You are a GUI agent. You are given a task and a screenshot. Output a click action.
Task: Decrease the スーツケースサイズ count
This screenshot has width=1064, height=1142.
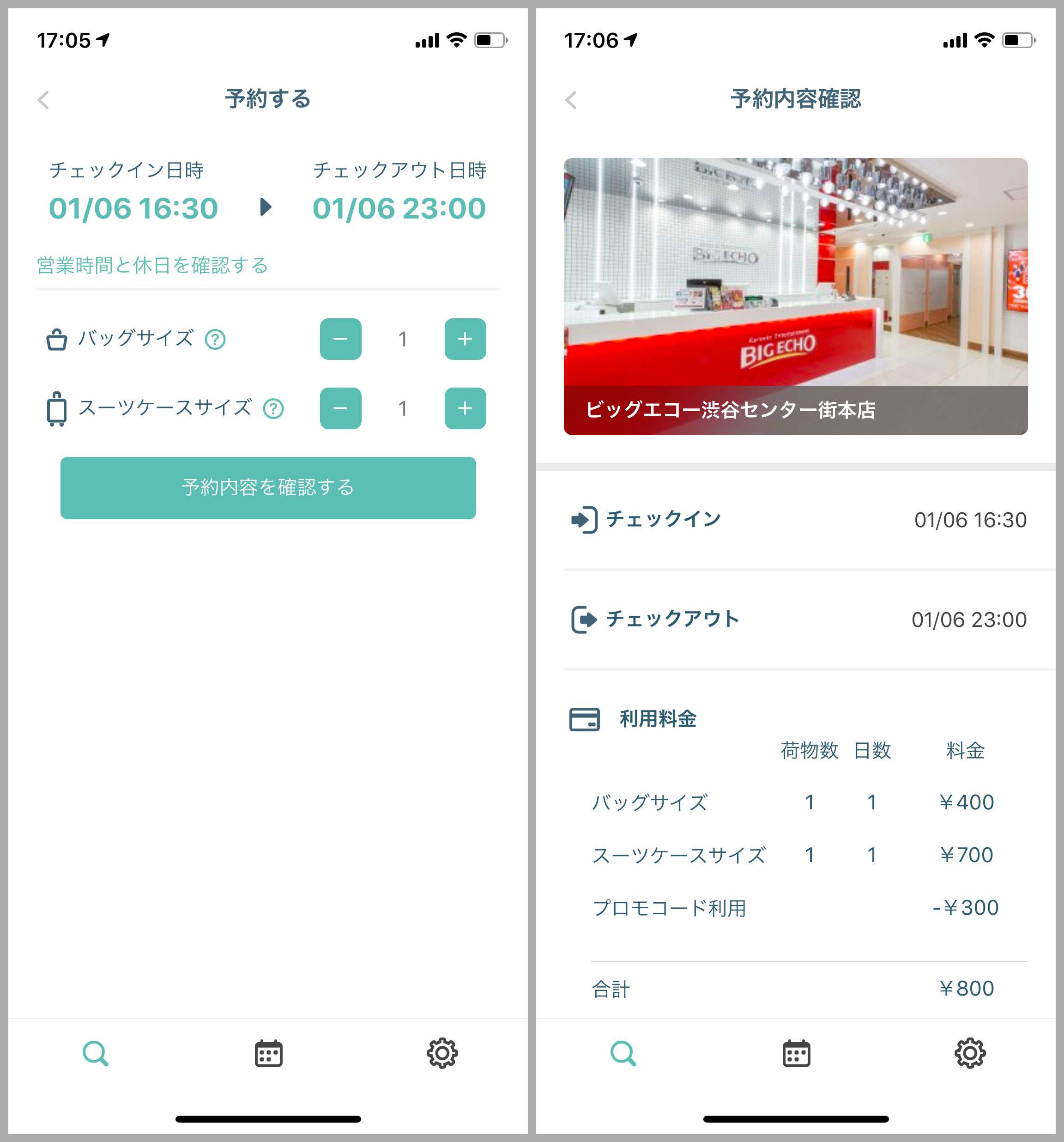[x=340, y=408]
